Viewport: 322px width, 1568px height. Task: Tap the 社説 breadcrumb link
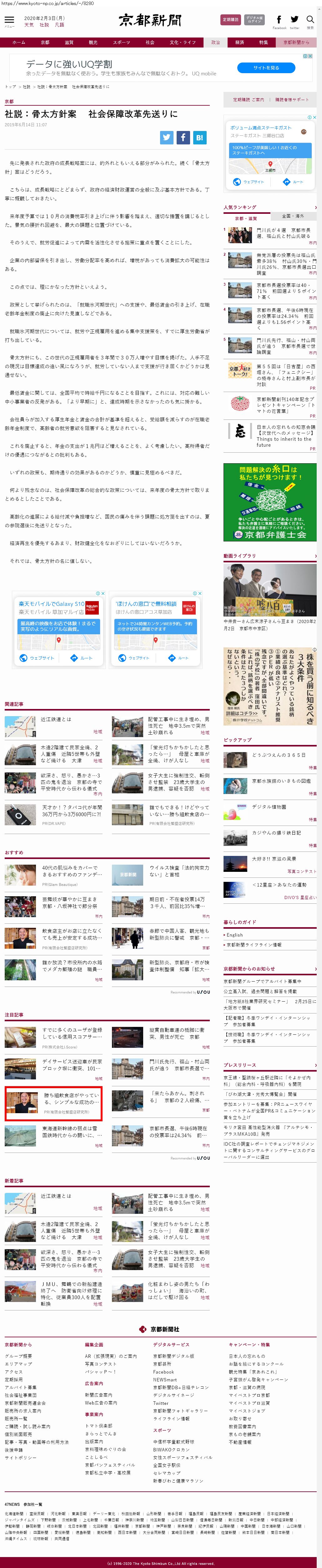[x=26, y=87]
